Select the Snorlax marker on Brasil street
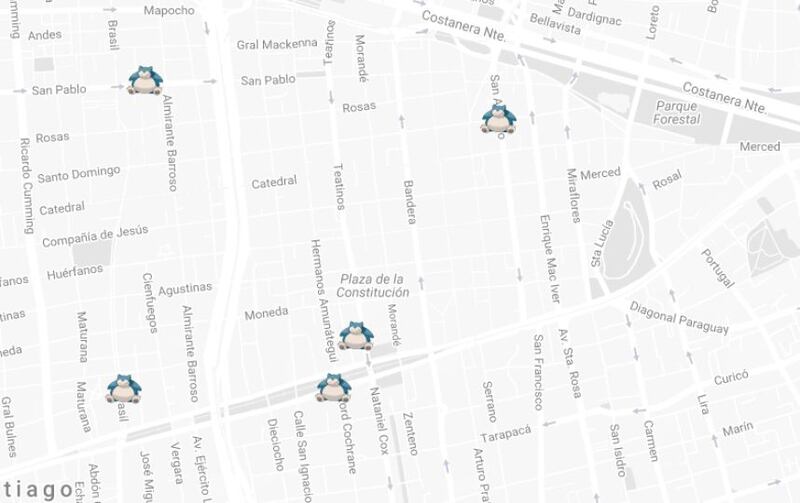The width and height of the screenshot is (800, 503). (123, 388)
